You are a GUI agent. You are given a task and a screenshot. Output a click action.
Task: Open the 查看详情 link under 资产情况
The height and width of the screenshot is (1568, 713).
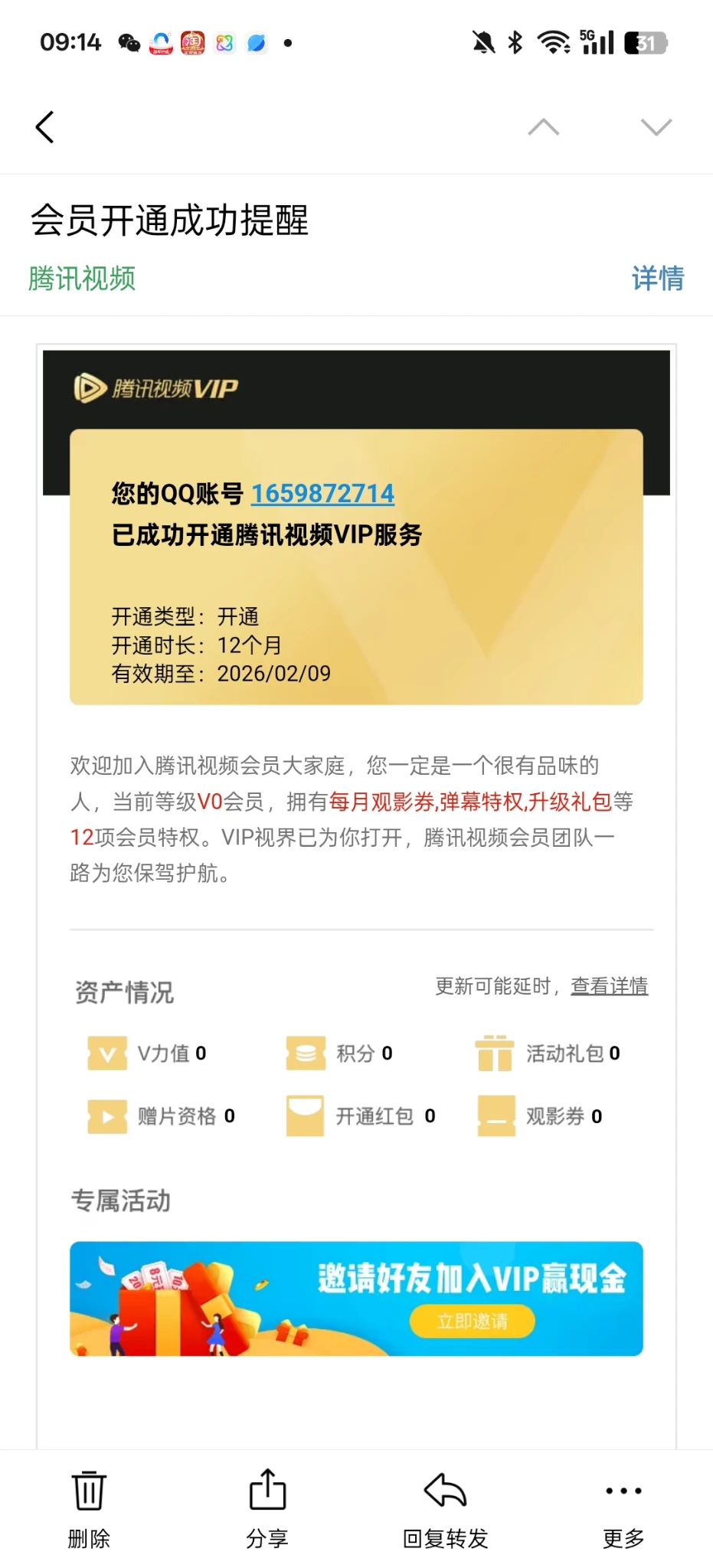coord(609,986)
